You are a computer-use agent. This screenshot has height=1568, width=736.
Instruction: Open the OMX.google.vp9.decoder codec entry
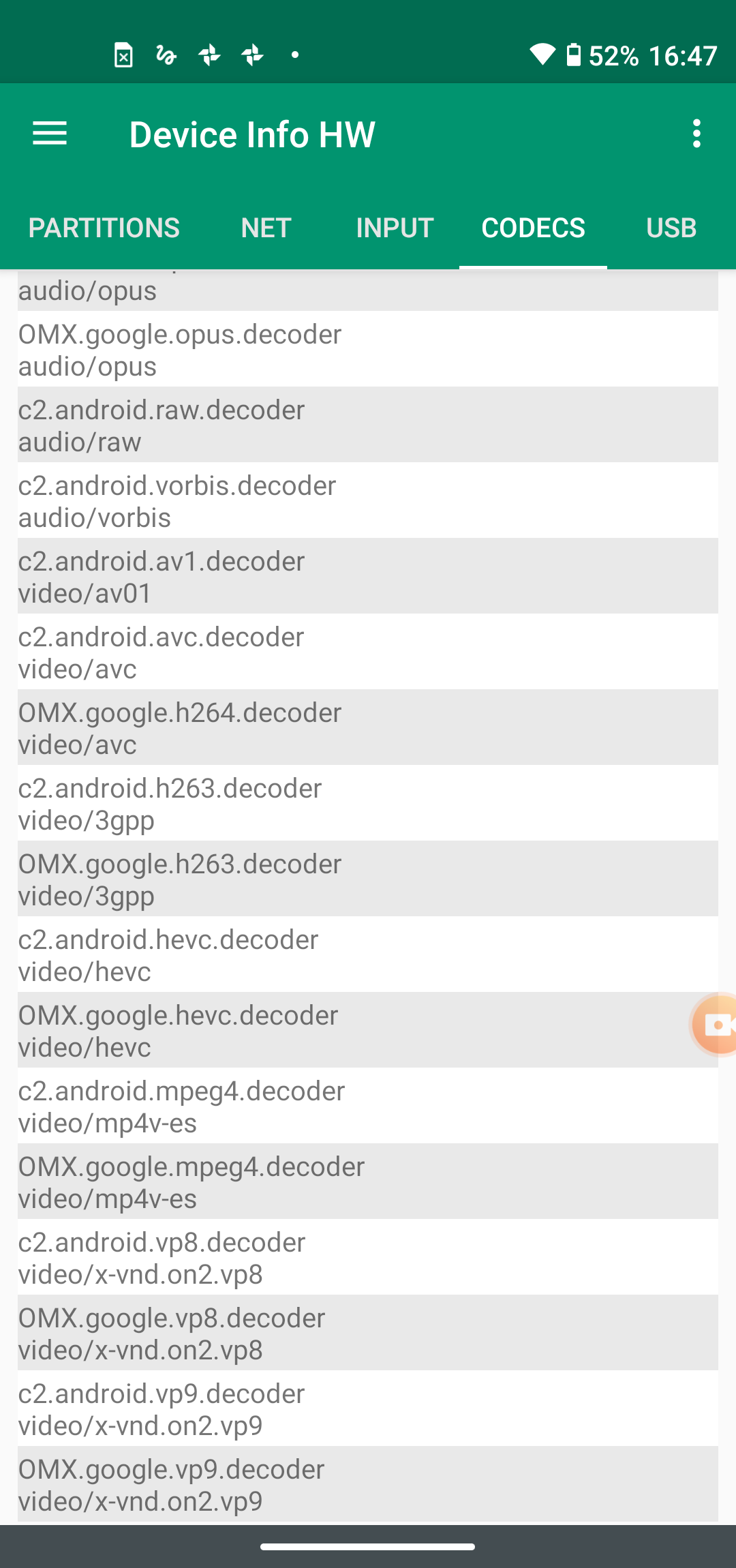coord(368,1485)
